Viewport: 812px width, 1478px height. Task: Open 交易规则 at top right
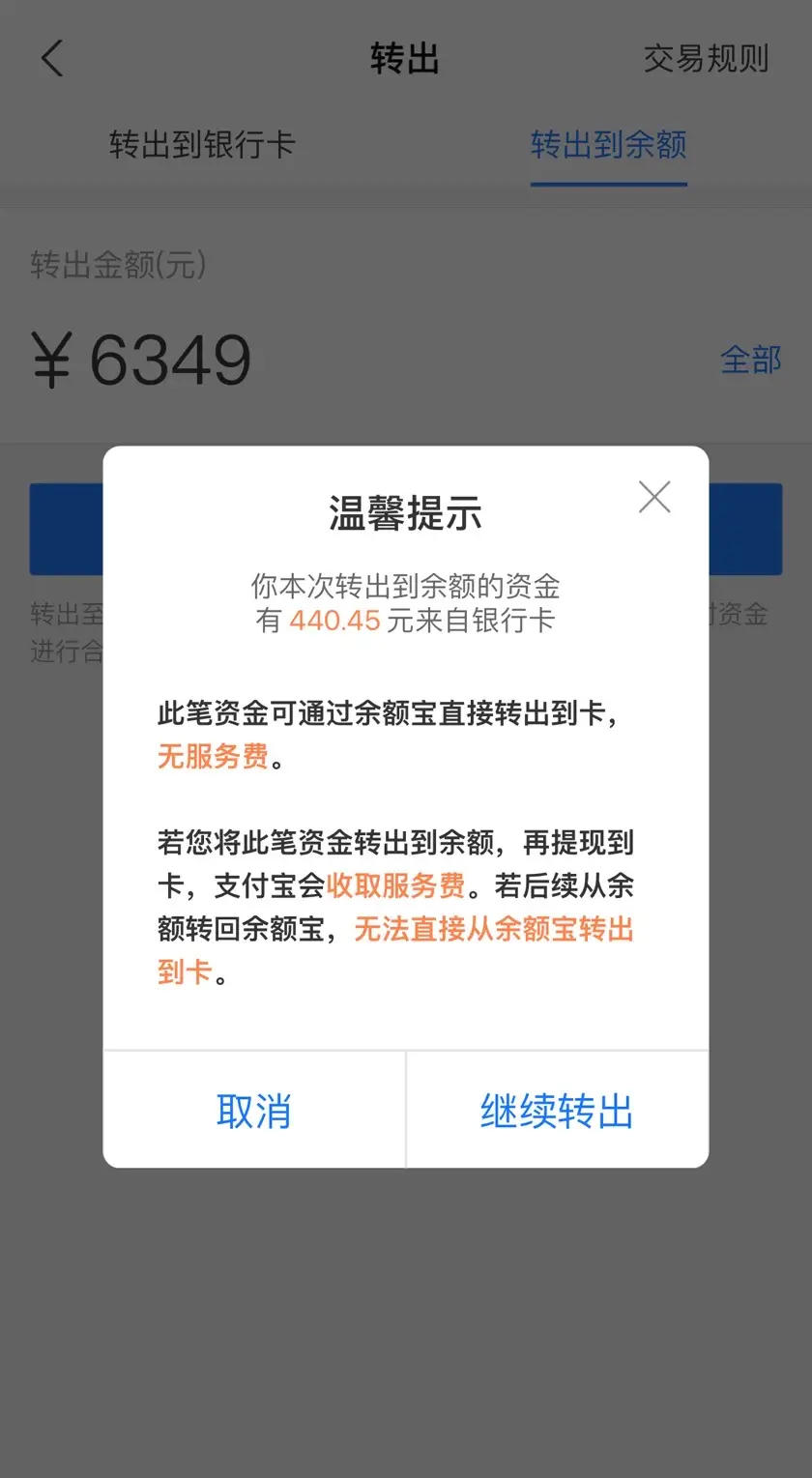pyautogui.click(x=707, y=58)
